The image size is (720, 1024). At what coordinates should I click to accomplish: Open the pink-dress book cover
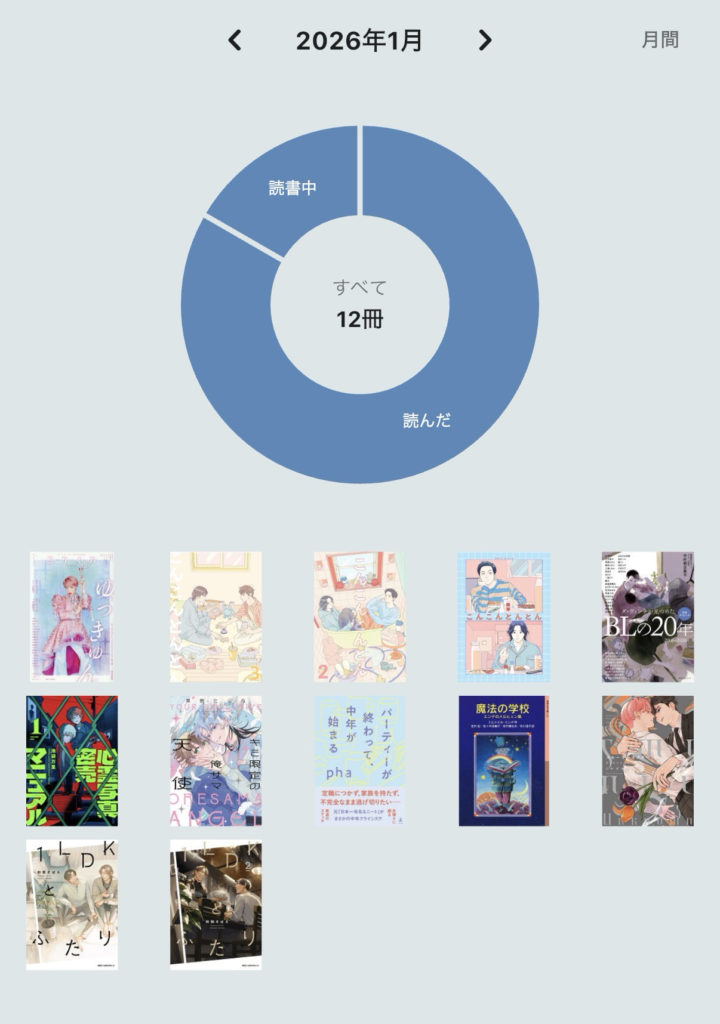(x=71, y=617)
